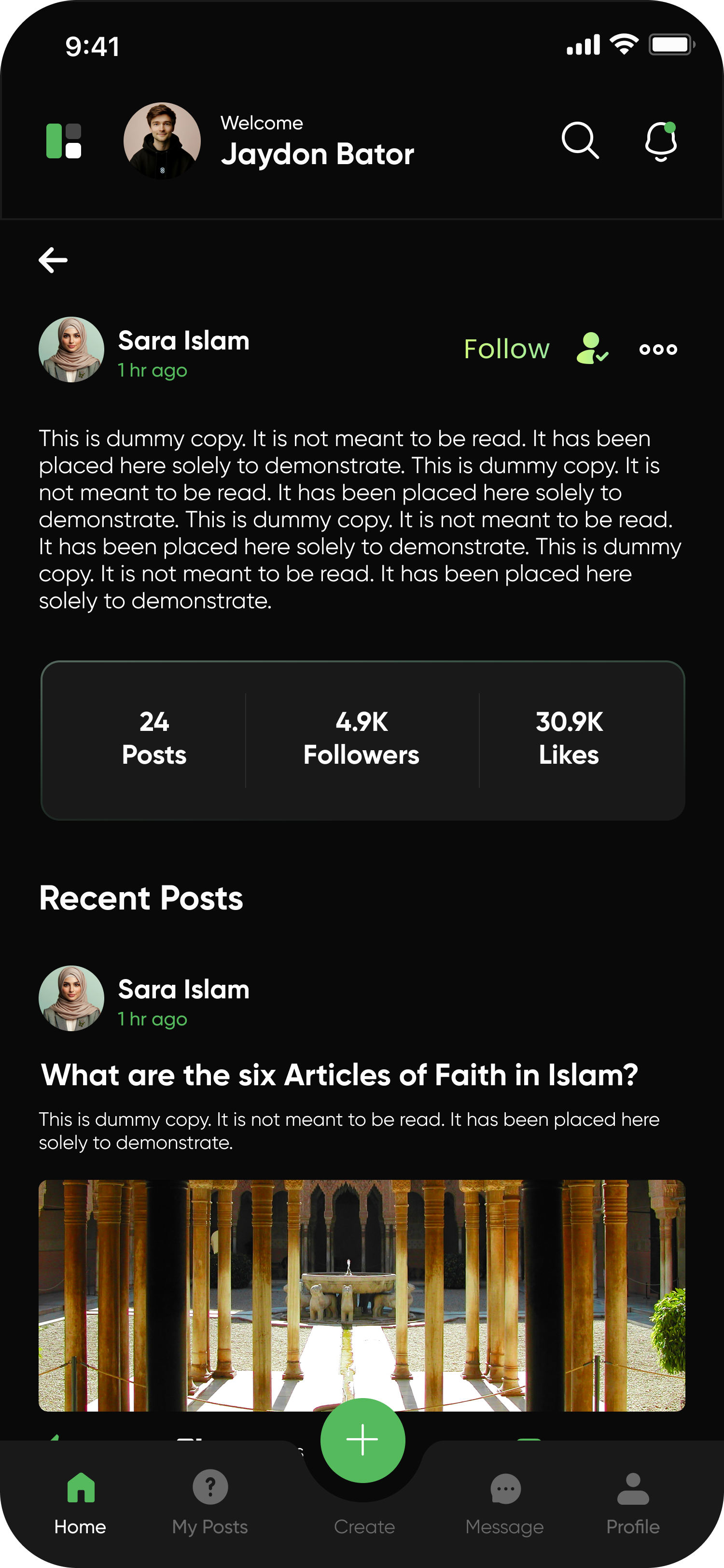Screen dimensions: 724x1568
Task: Switch to the My Posts tab
Action: (210, 1500)
